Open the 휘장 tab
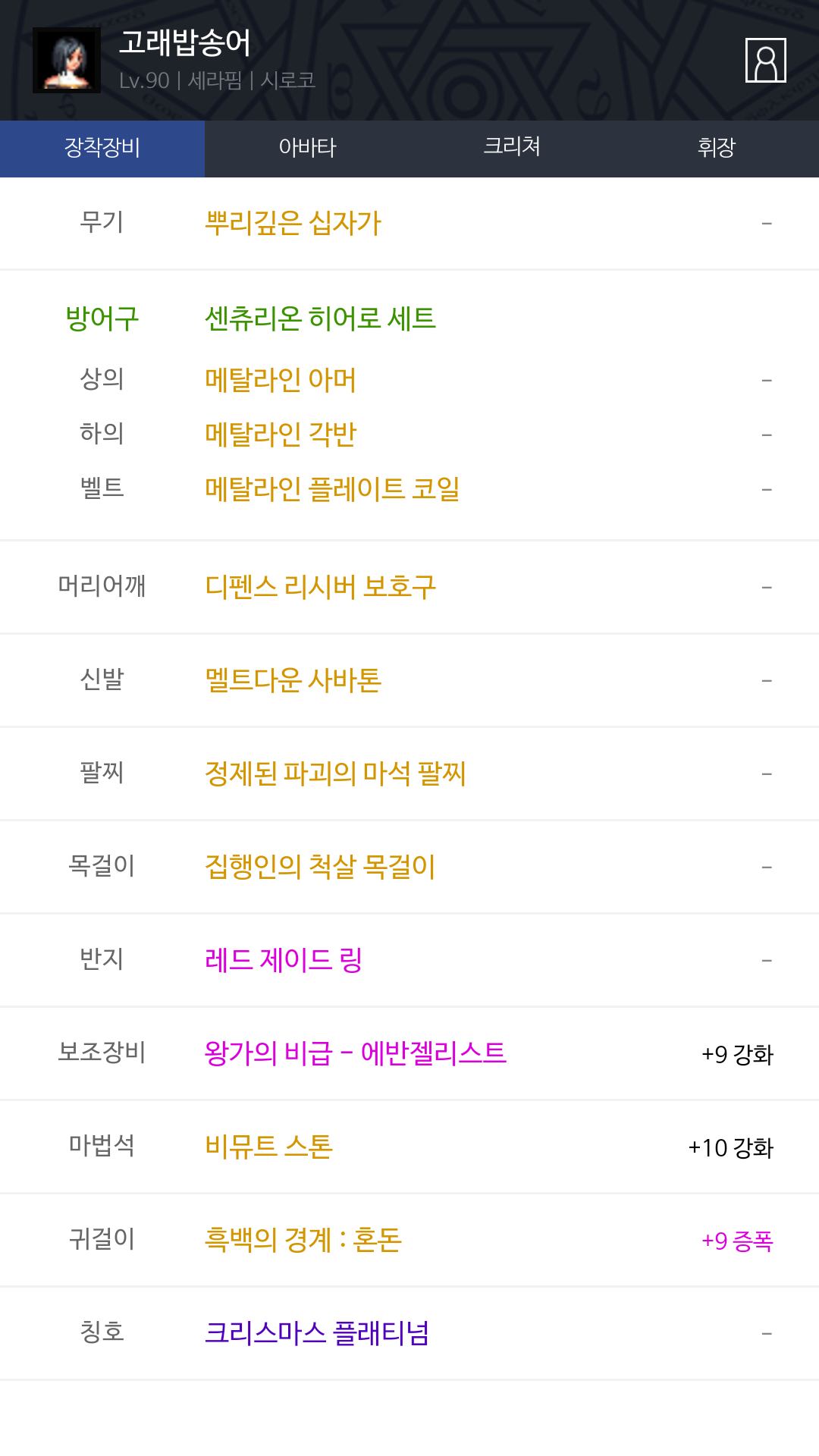 717,149
